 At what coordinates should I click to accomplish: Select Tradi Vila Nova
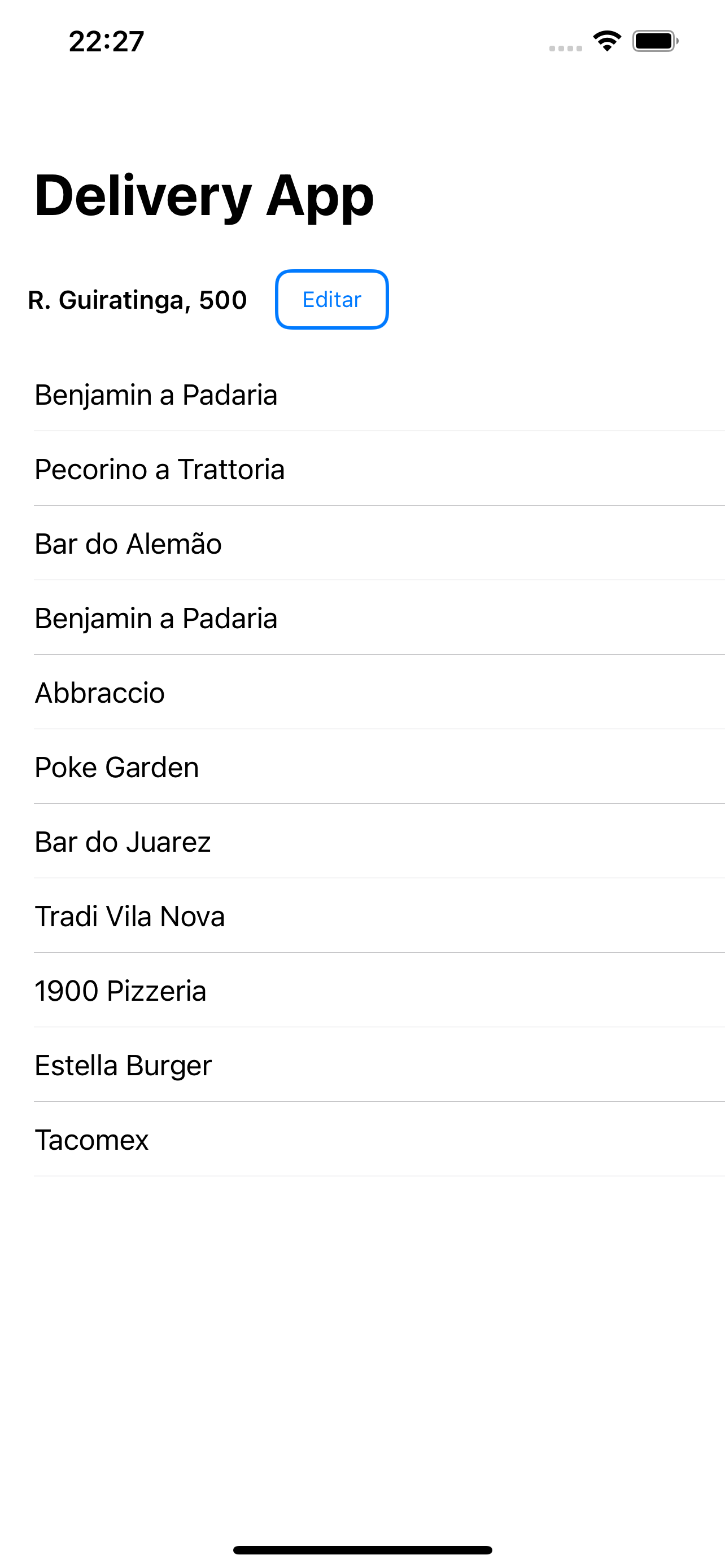130,916
